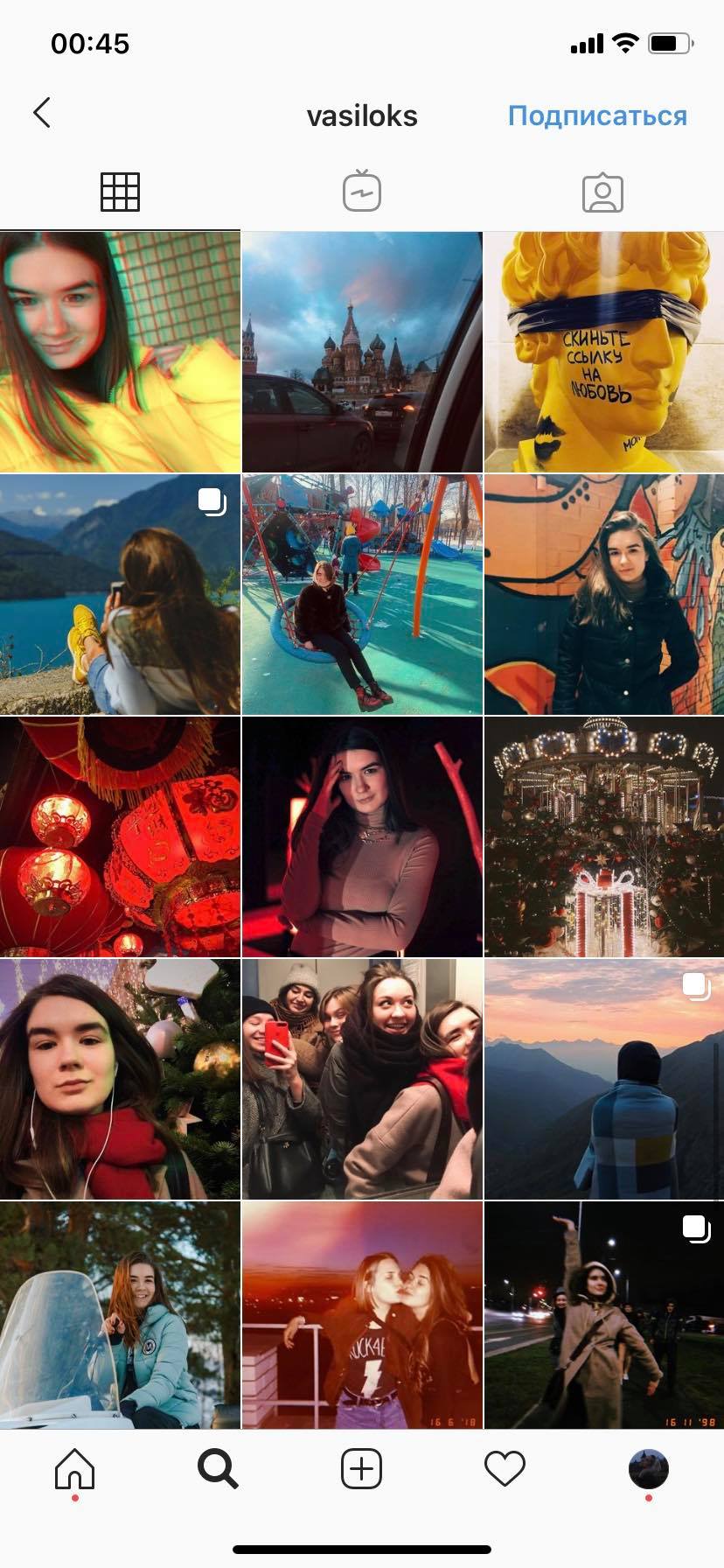Open the activity heart tab

[x=505, y=1469]
